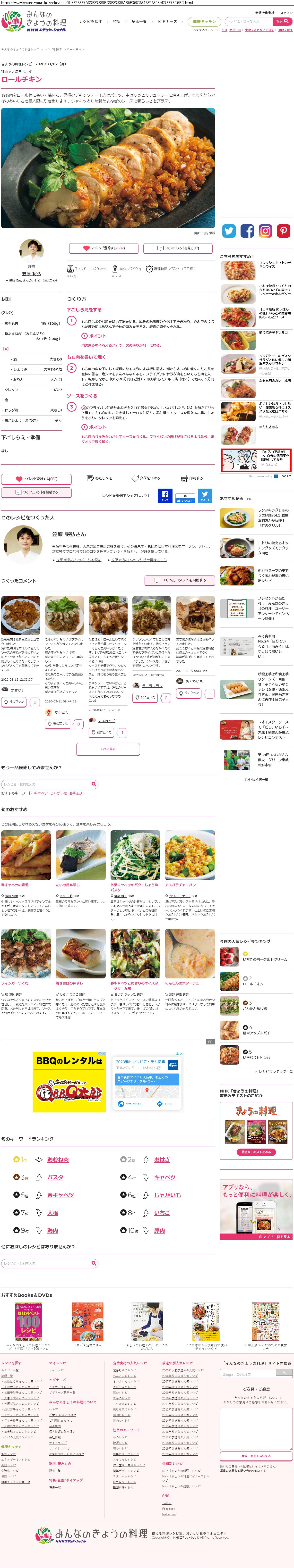The image size is (294, 1568).
Task: Open いちごのヨーグルトクリーム ranking item
Action: coord(265,959)
